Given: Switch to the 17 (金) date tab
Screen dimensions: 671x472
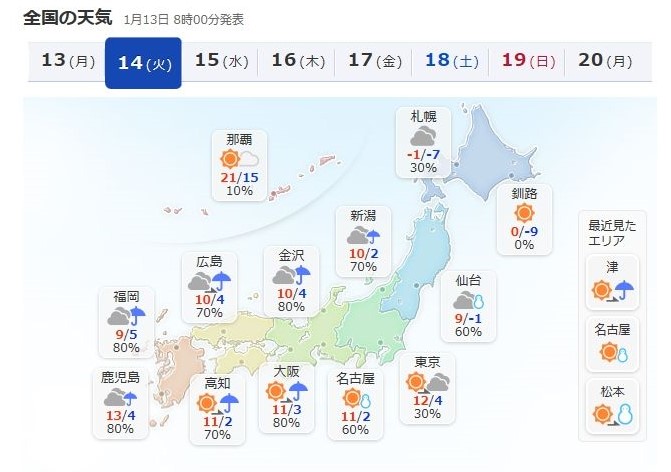Looking at the screenshot, I should pos(374,61).
